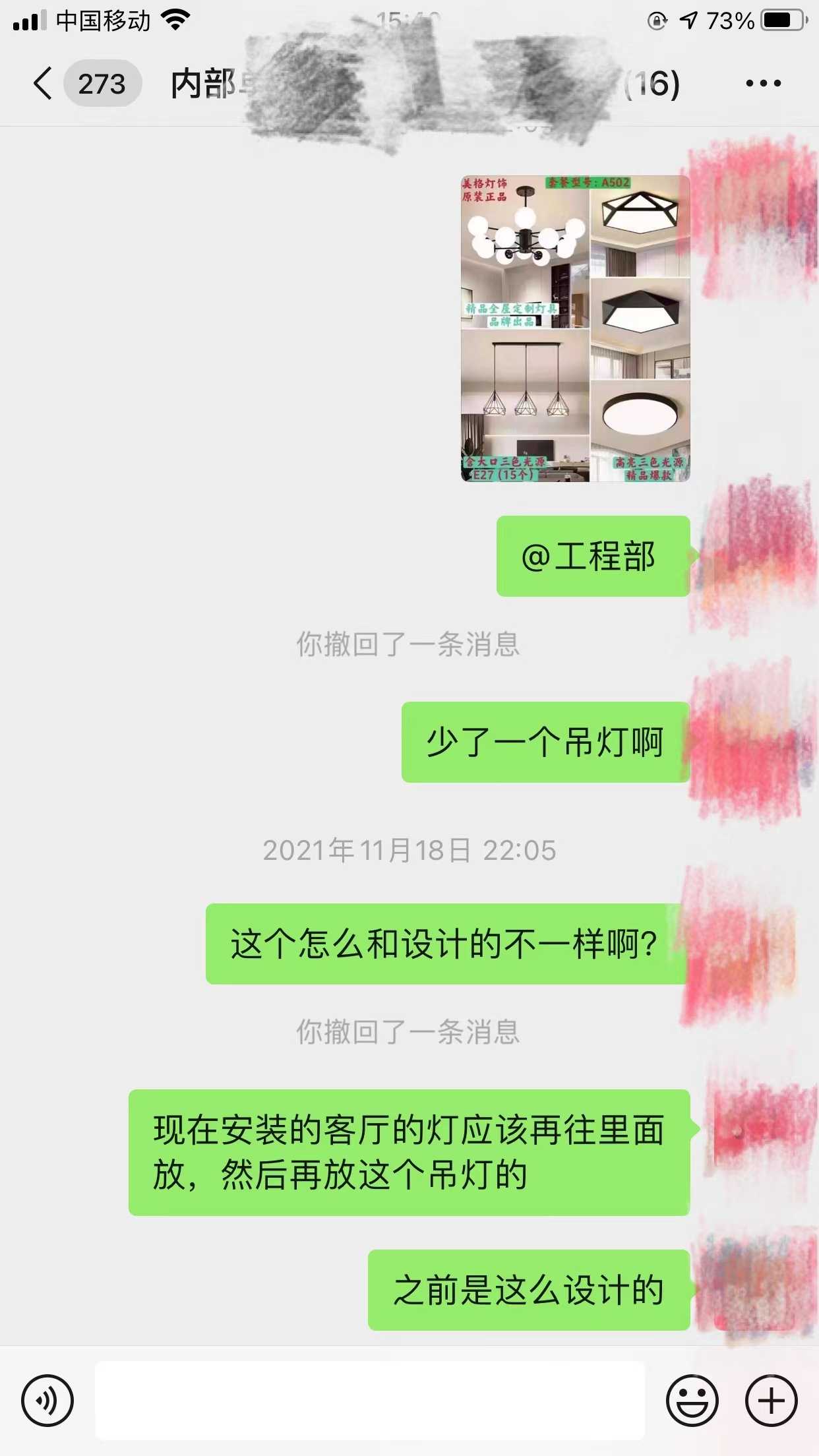This screenshot has height=1456, width=819.
Task: Switch to voice message input
Action: (47, 1400)
